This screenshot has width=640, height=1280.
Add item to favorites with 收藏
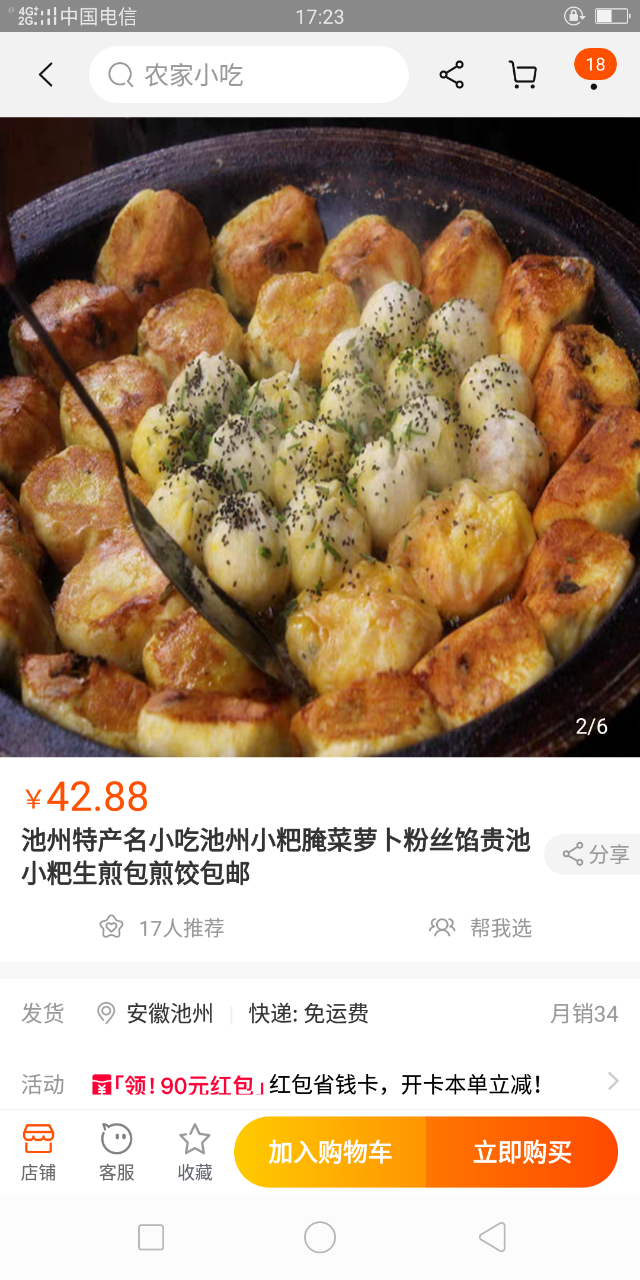[x=195, y=1152]
